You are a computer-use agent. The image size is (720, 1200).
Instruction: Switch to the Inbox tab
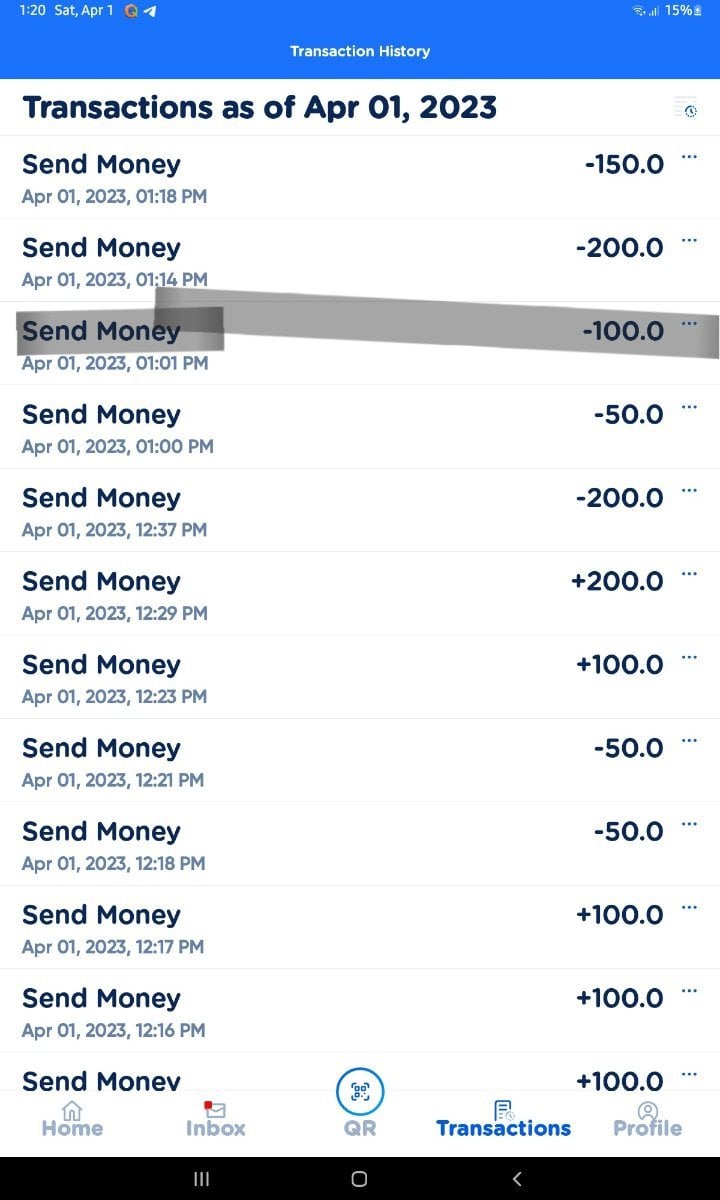(215, 1119)
